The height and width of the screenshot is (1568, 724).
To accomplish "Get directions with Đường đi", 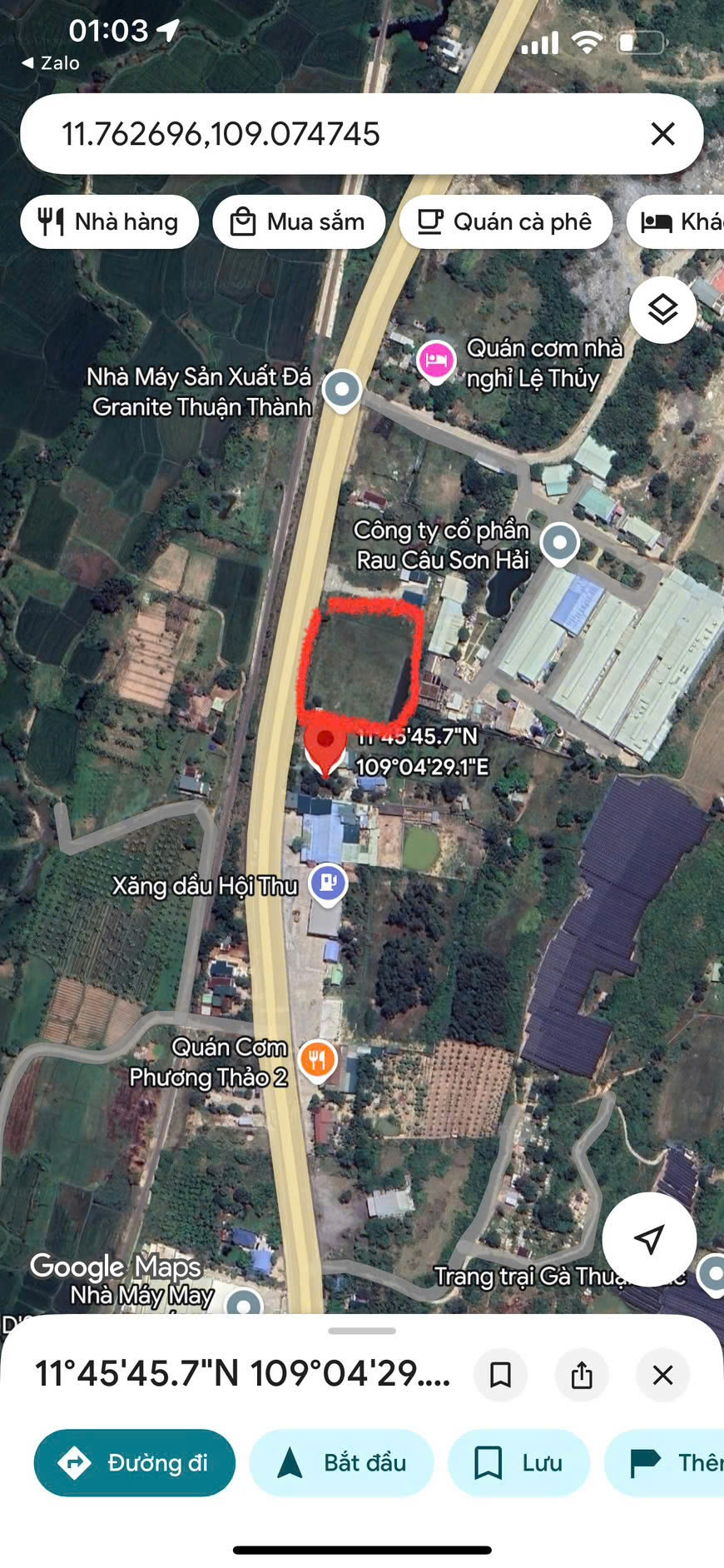I will [135, 1462].
